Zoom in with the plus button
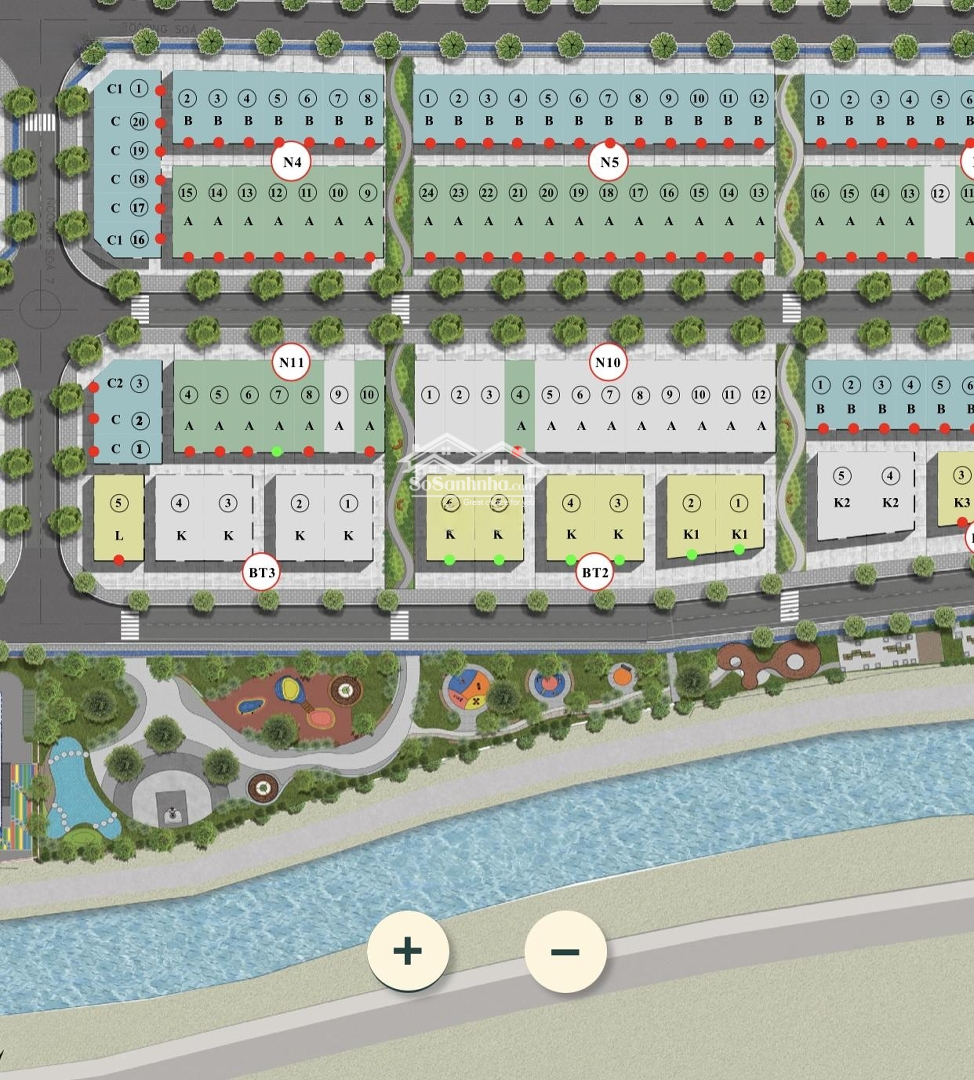Image resolution: width=974 pixels, height=1080 pixels. click(x=407, y=950)
